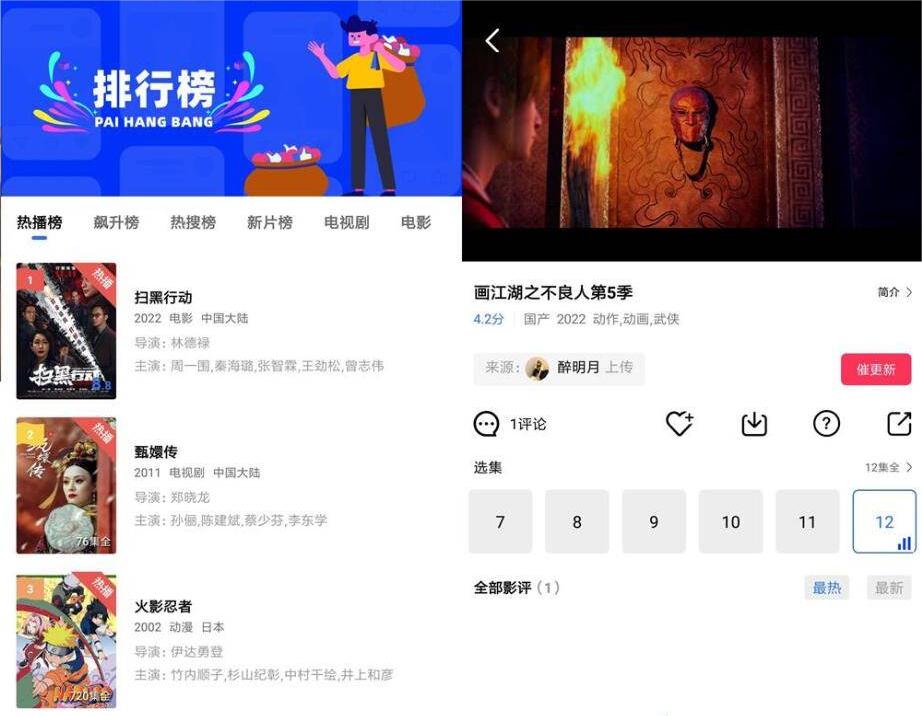Switch to the 热搜榜 tab
Viewport: 922px width, 716px height.
193,222
